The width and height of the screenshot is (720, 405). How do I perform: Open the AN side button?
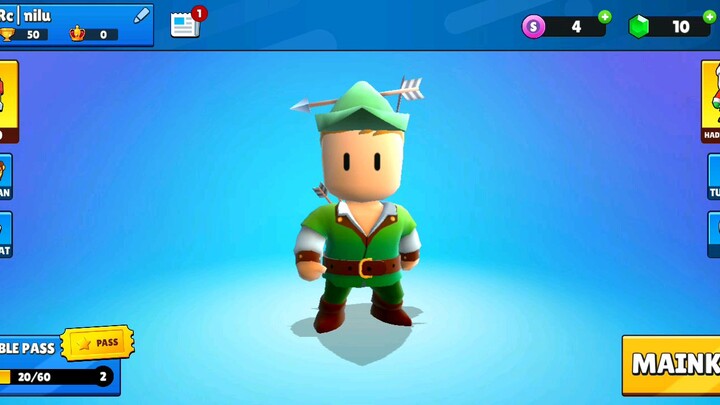(x=6, y=176)
